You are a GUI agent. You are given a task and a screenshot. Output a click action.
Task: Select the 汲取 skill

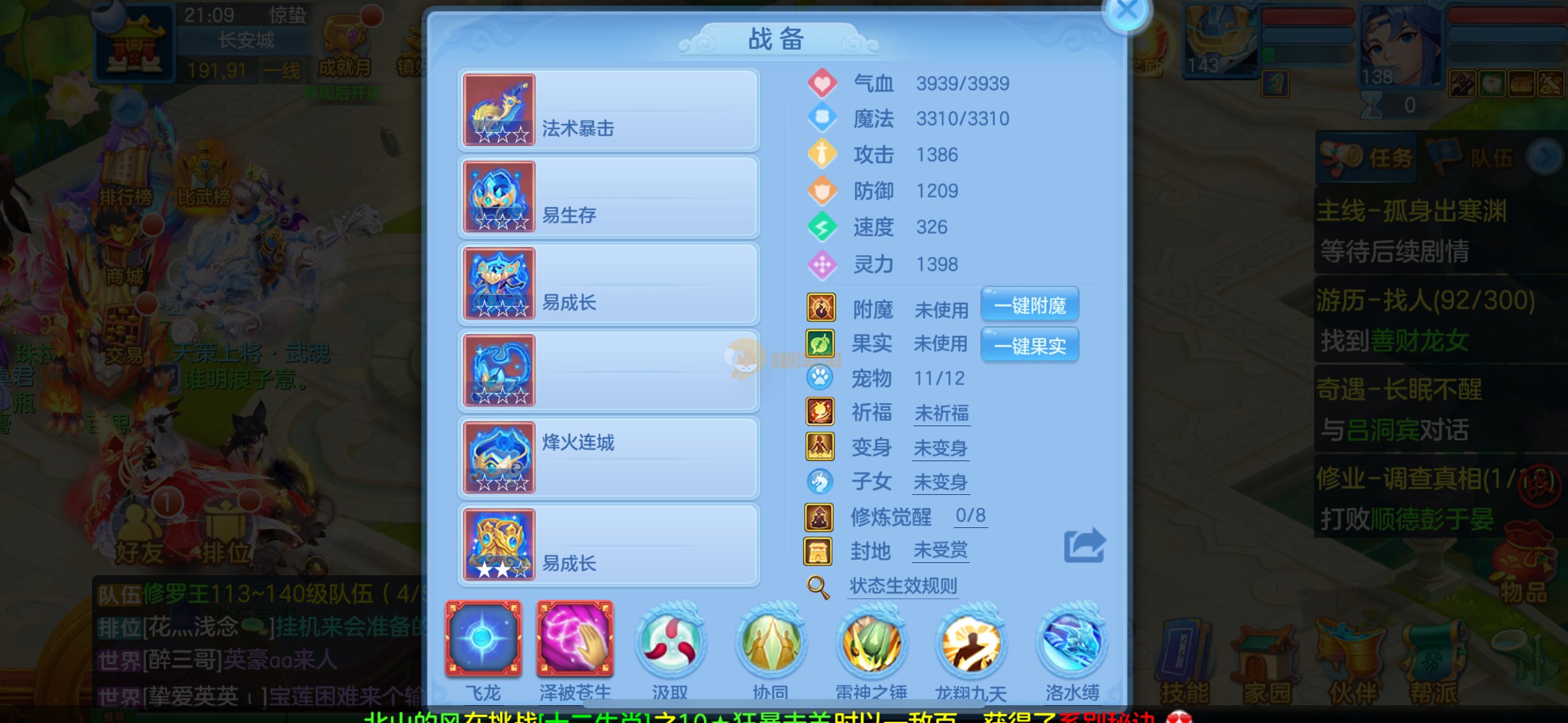click(x=670, y=641)
